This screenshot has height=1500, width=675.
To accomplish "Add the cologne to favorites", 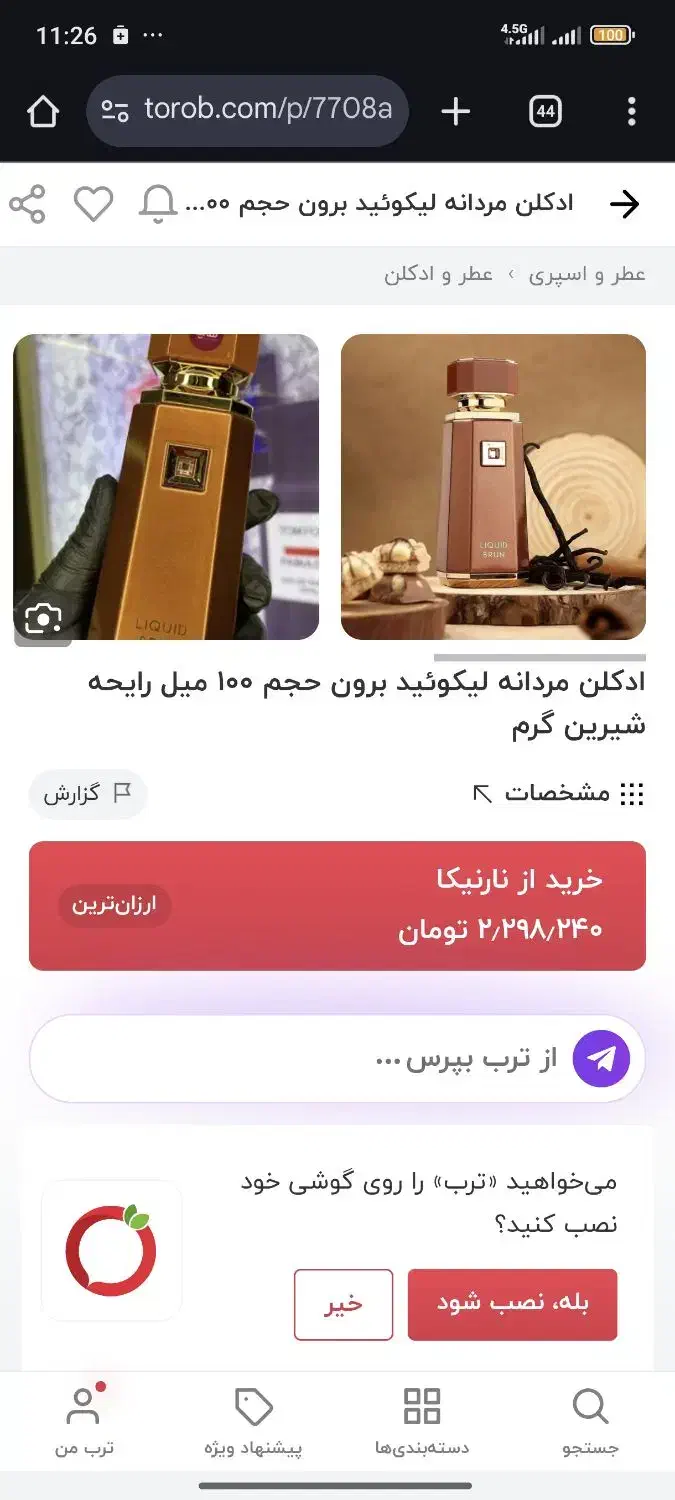I will [x=94, y=204].
